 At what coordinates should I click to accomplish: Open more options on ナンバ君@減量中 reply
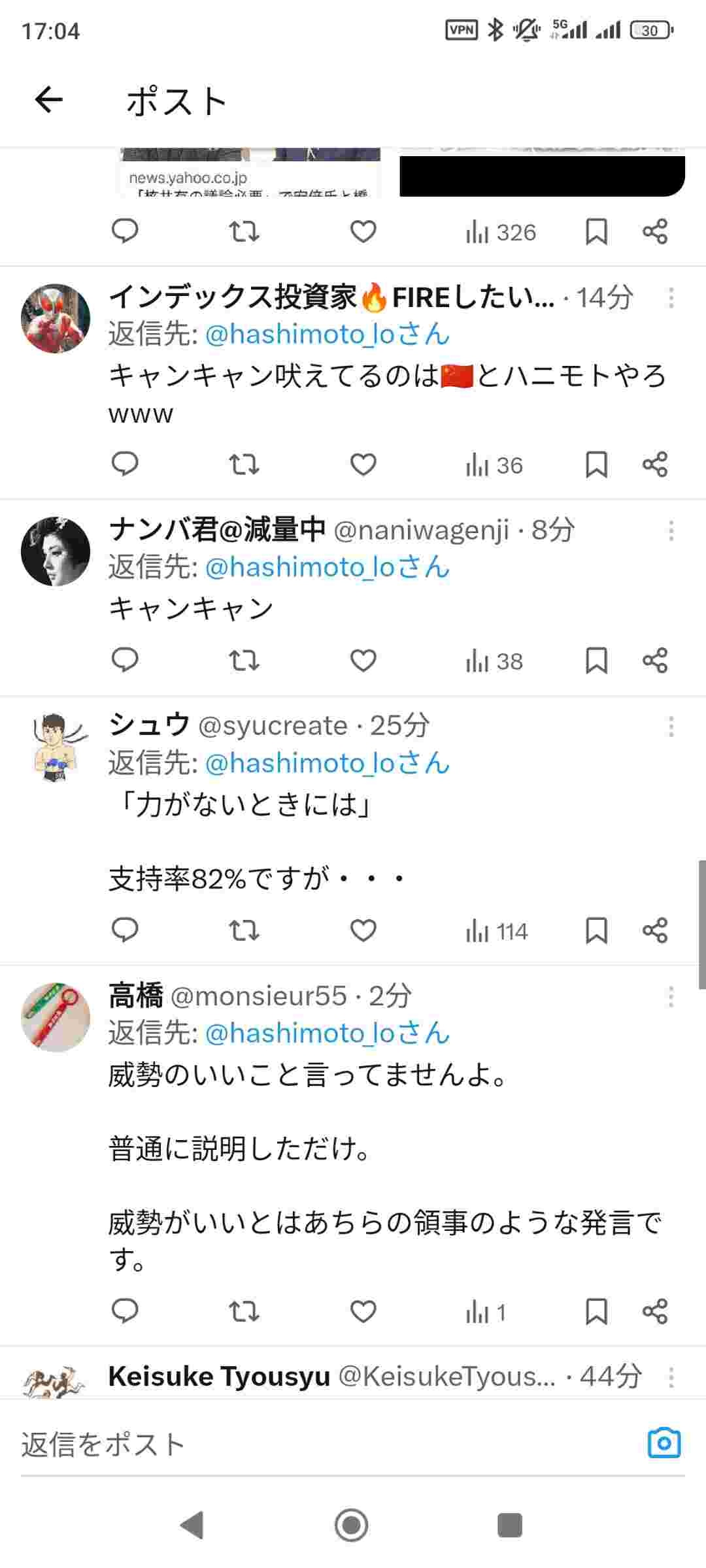[671, 531]
